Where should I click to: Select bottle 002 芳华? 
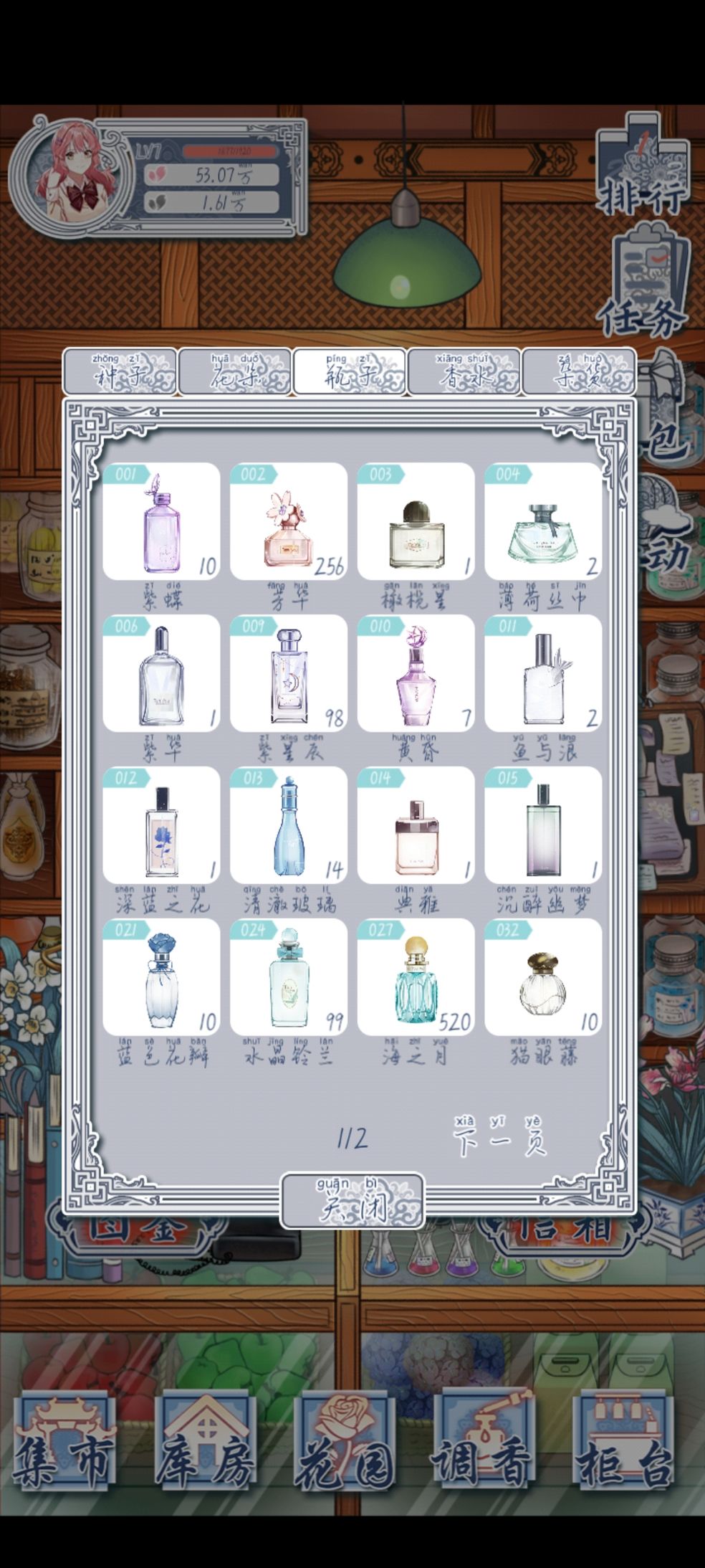pyautogui.click(x=288, y=521)
